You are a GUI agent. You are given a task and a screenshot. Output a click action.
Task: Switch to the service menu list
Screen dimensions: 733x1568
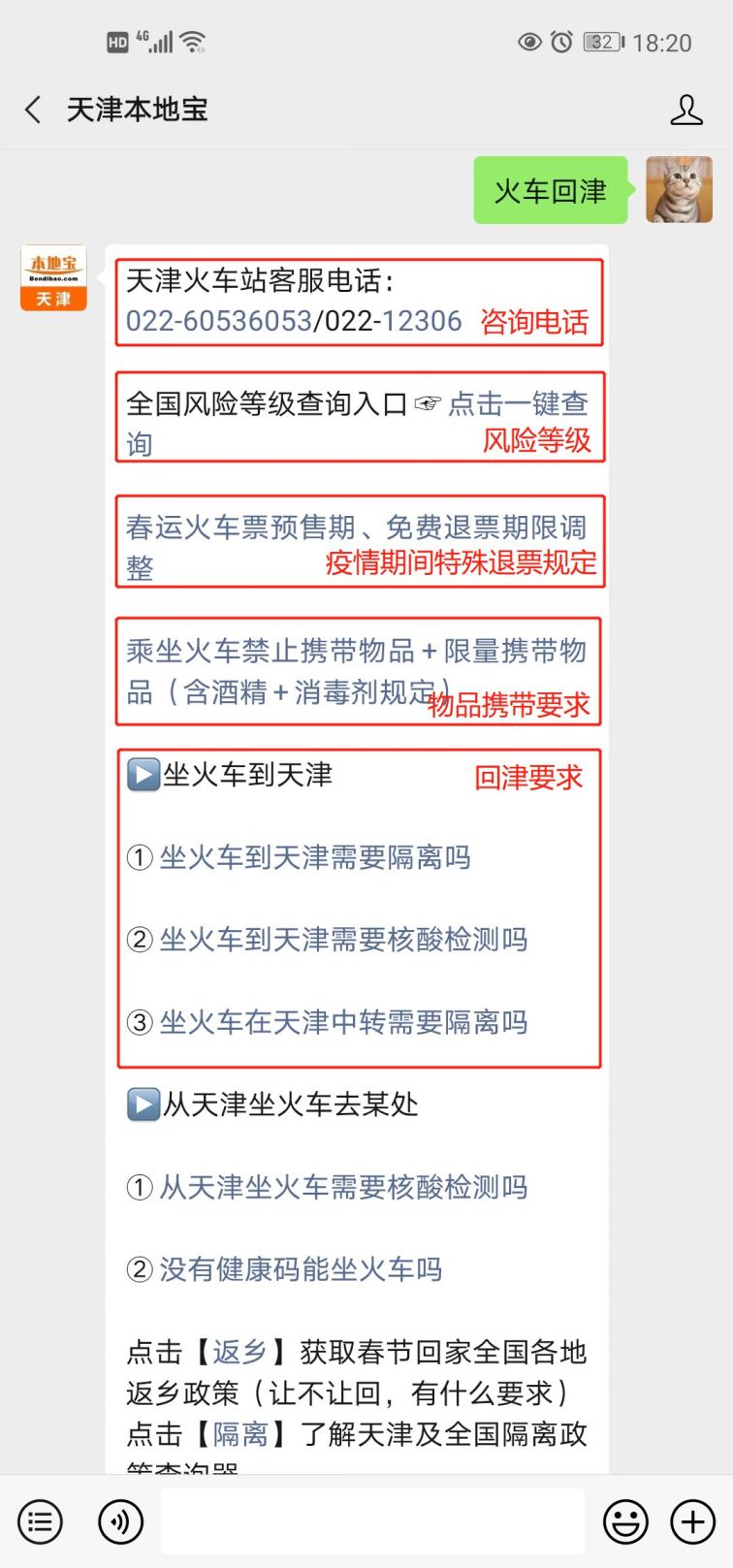pos(40,1522)
